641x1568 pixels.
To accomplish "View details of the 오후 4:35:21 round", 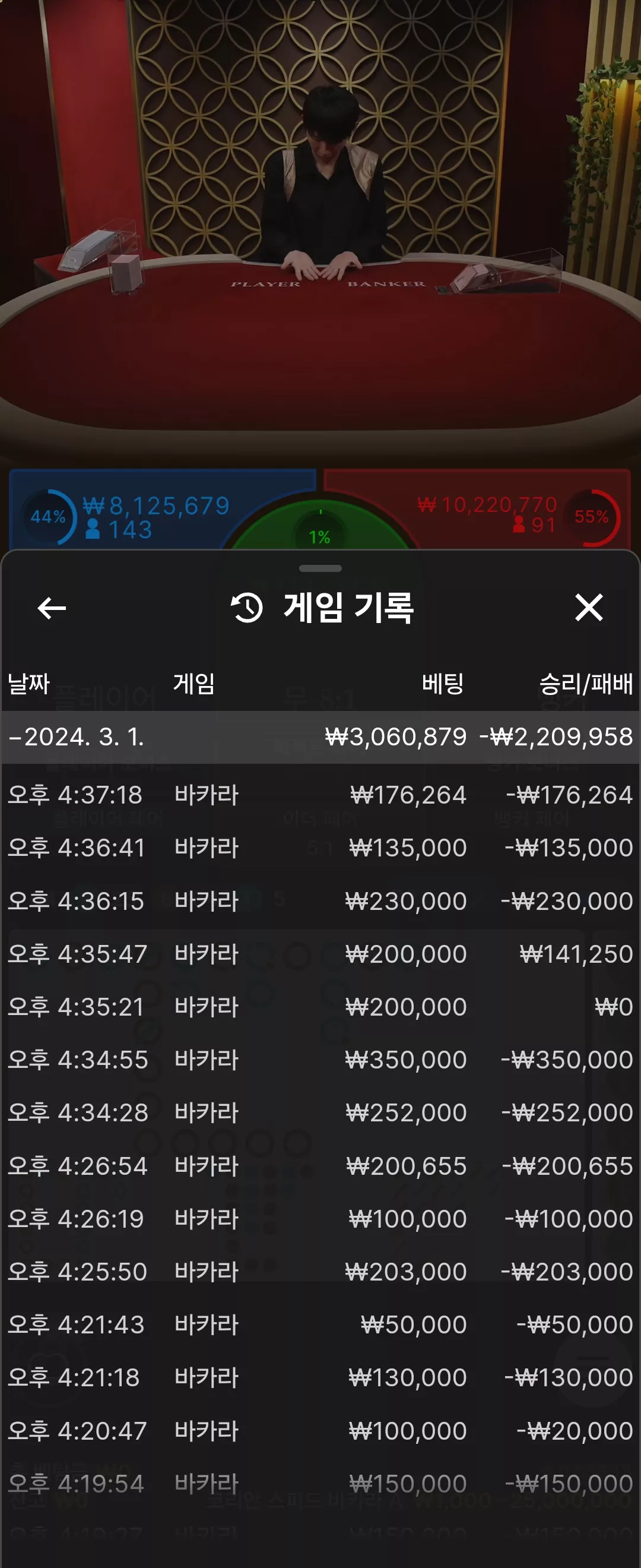I will 320,1007.
